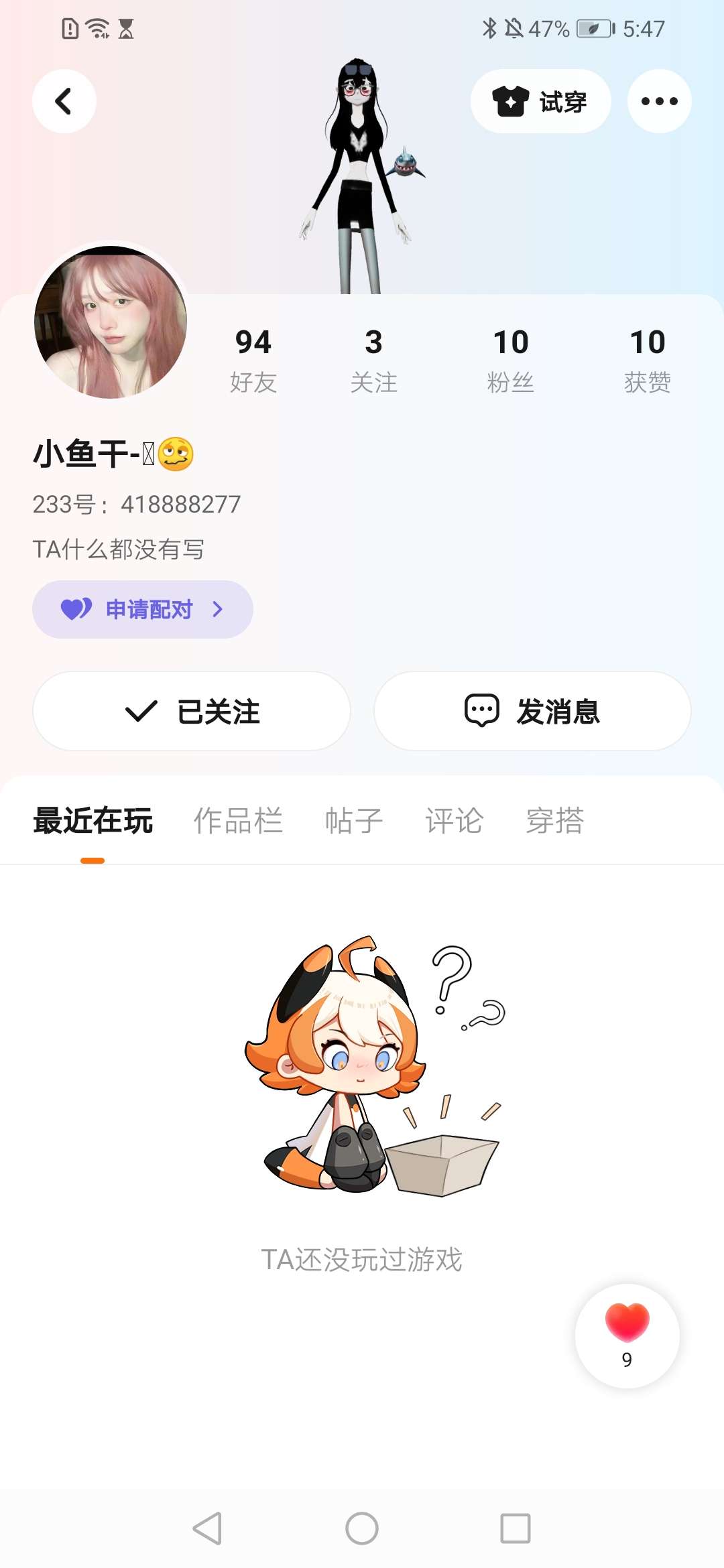Open the three-dot overflow menu

coord(659,101)
